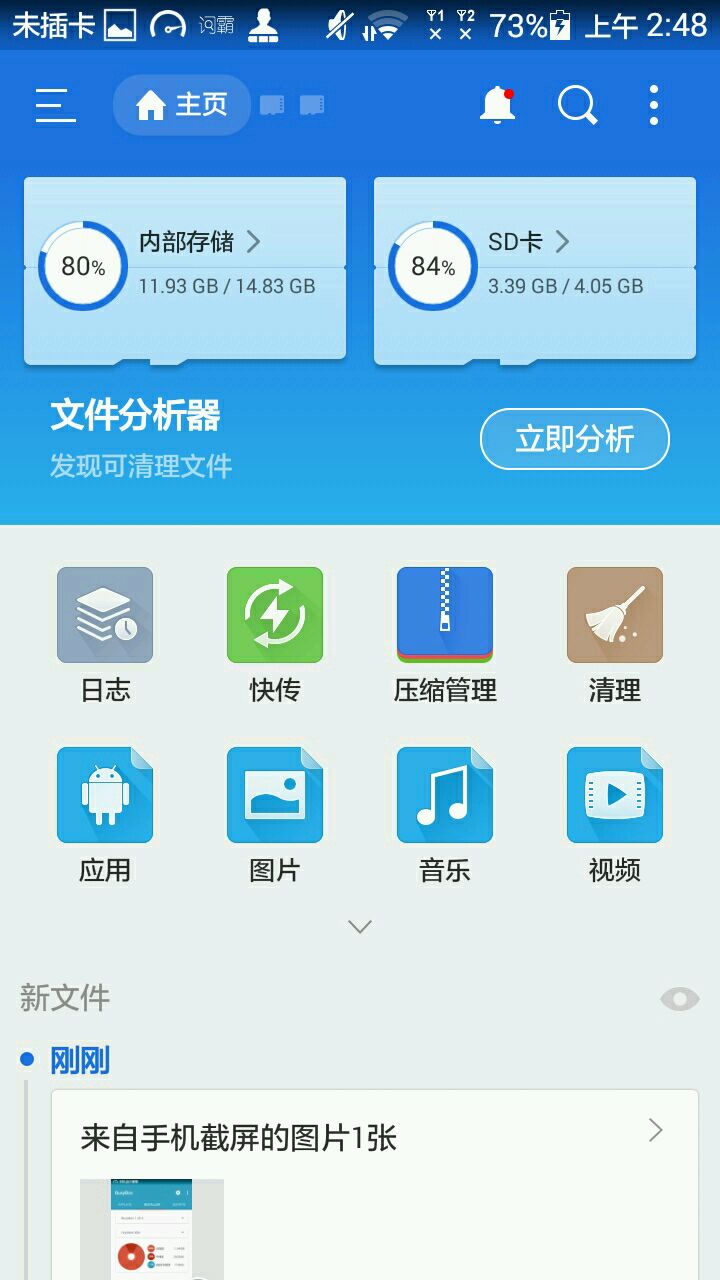
Task: Open the search icon
Action: 577,105
